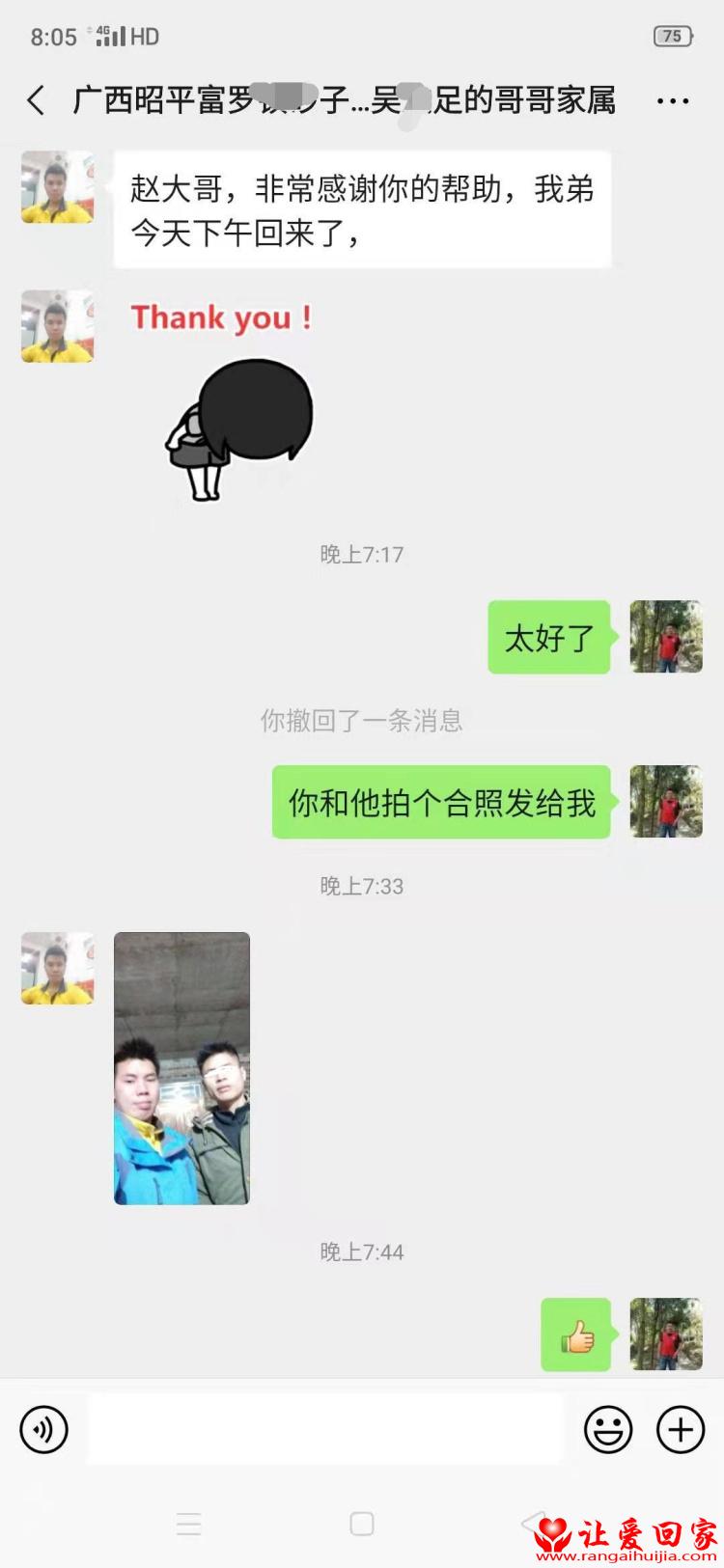
Task: Tap the message text field
Action: [x=324, y=1429]
